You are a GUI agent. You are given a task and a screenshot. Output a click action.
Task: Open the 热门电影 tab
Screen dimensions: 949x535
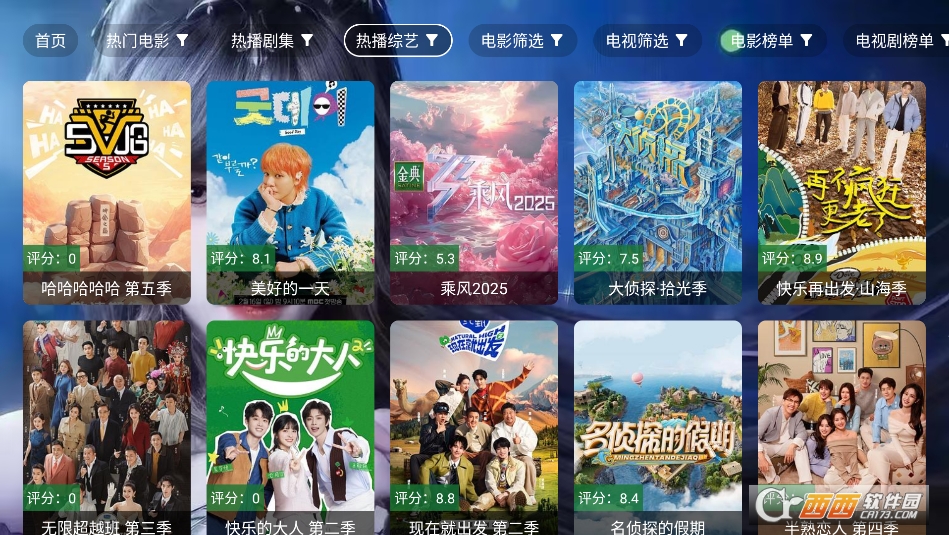[x=147, y=41]
